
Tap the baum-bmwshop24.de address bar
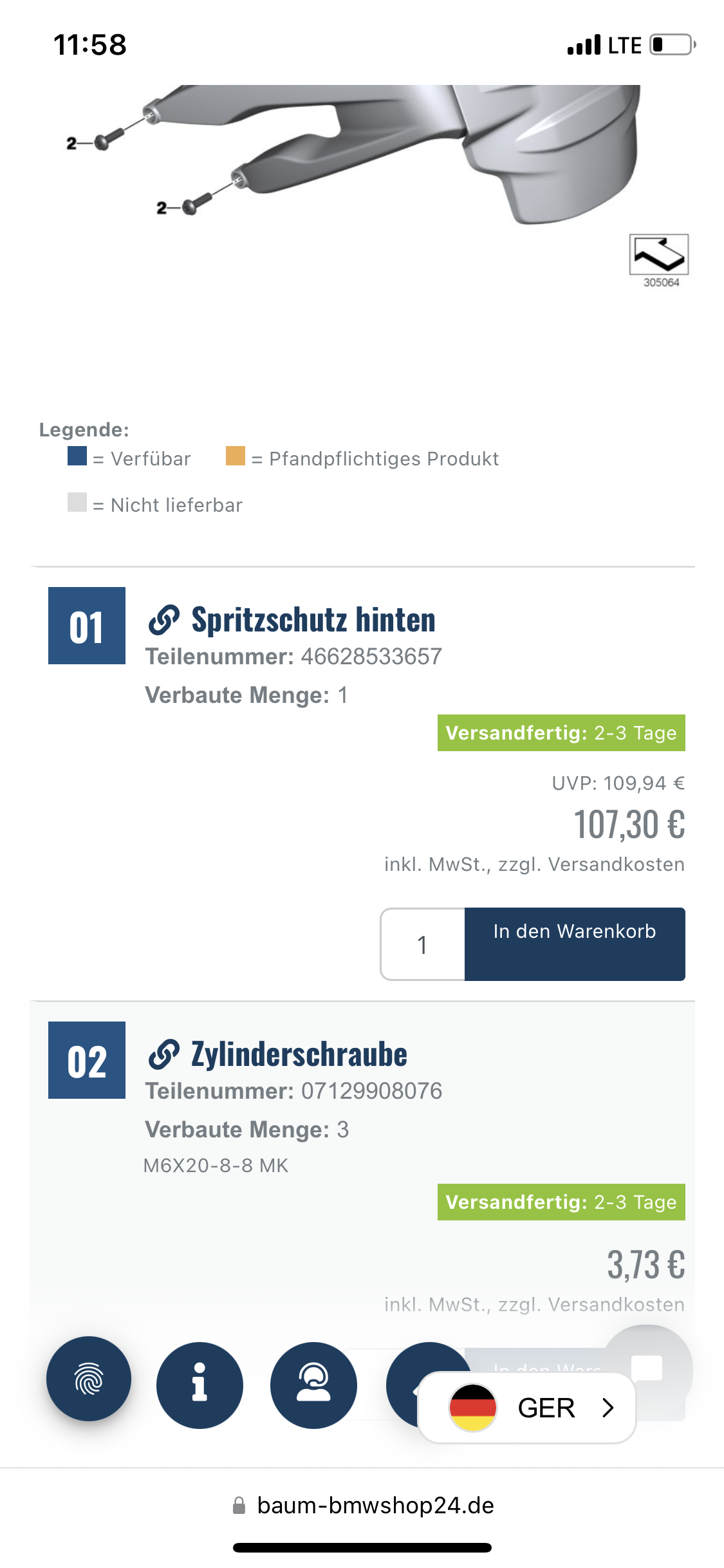pyautogui.click(x=363, y=1506)
